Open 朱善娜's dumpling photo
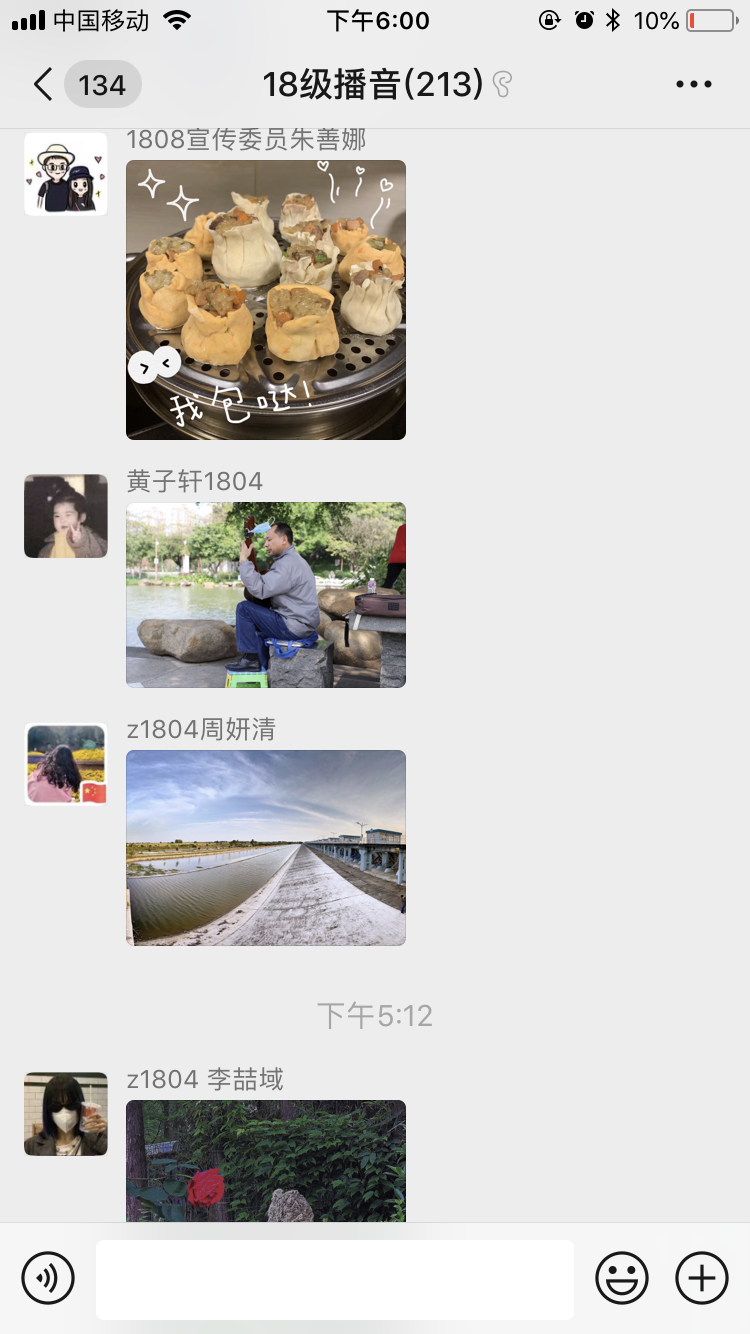 (266, 300)
